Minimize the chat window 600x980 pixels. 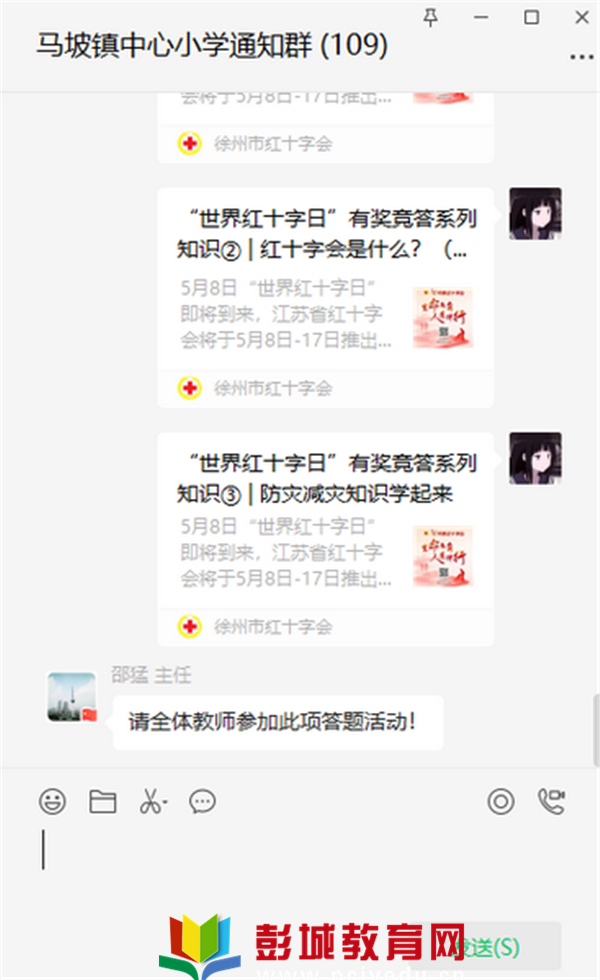pyautogui.click(x=482, y=16)
